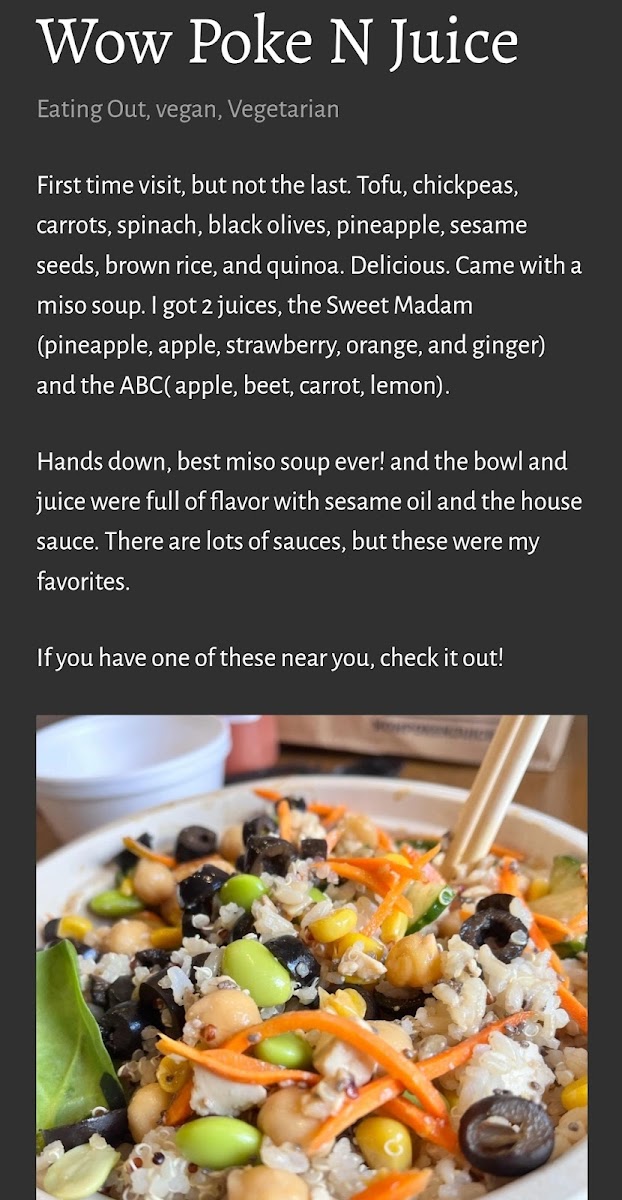
Task: Open the poke bowl photo
Action: [x=312, y=957]
